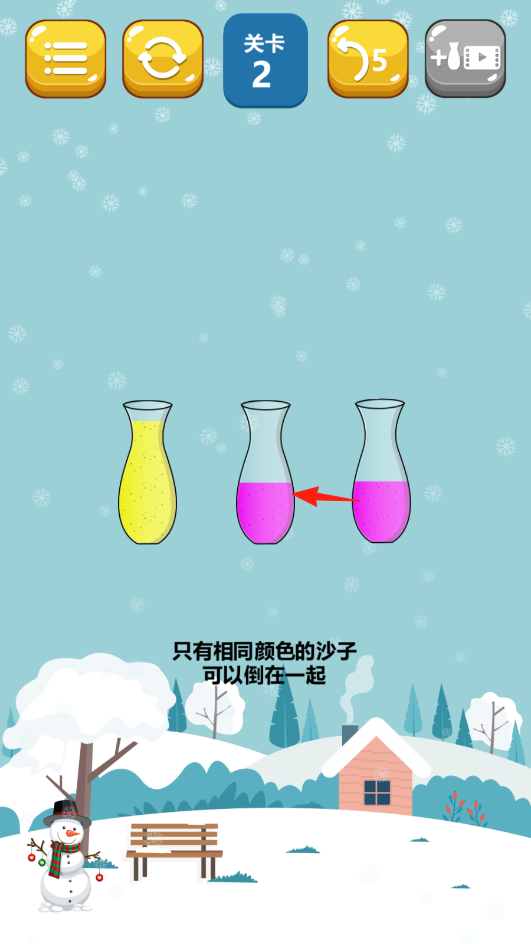This screenshot has height=944, width=531.
Task: Select the middle pink sand bottle
Action: point(266,472)
